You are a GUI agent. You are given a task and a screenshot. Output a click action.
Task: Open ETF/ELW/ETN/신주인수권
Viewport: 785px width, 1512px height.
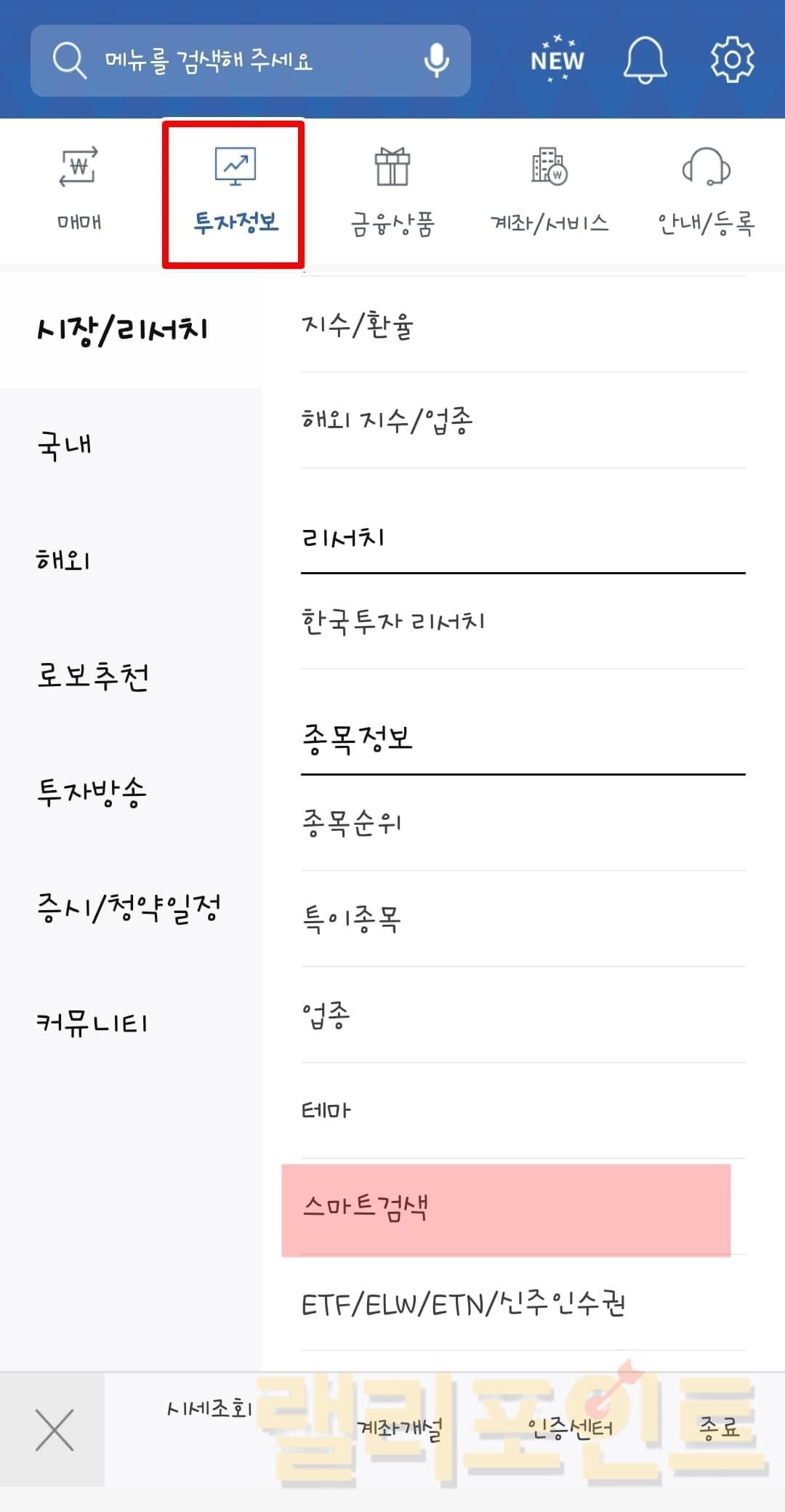(463, 1305)
